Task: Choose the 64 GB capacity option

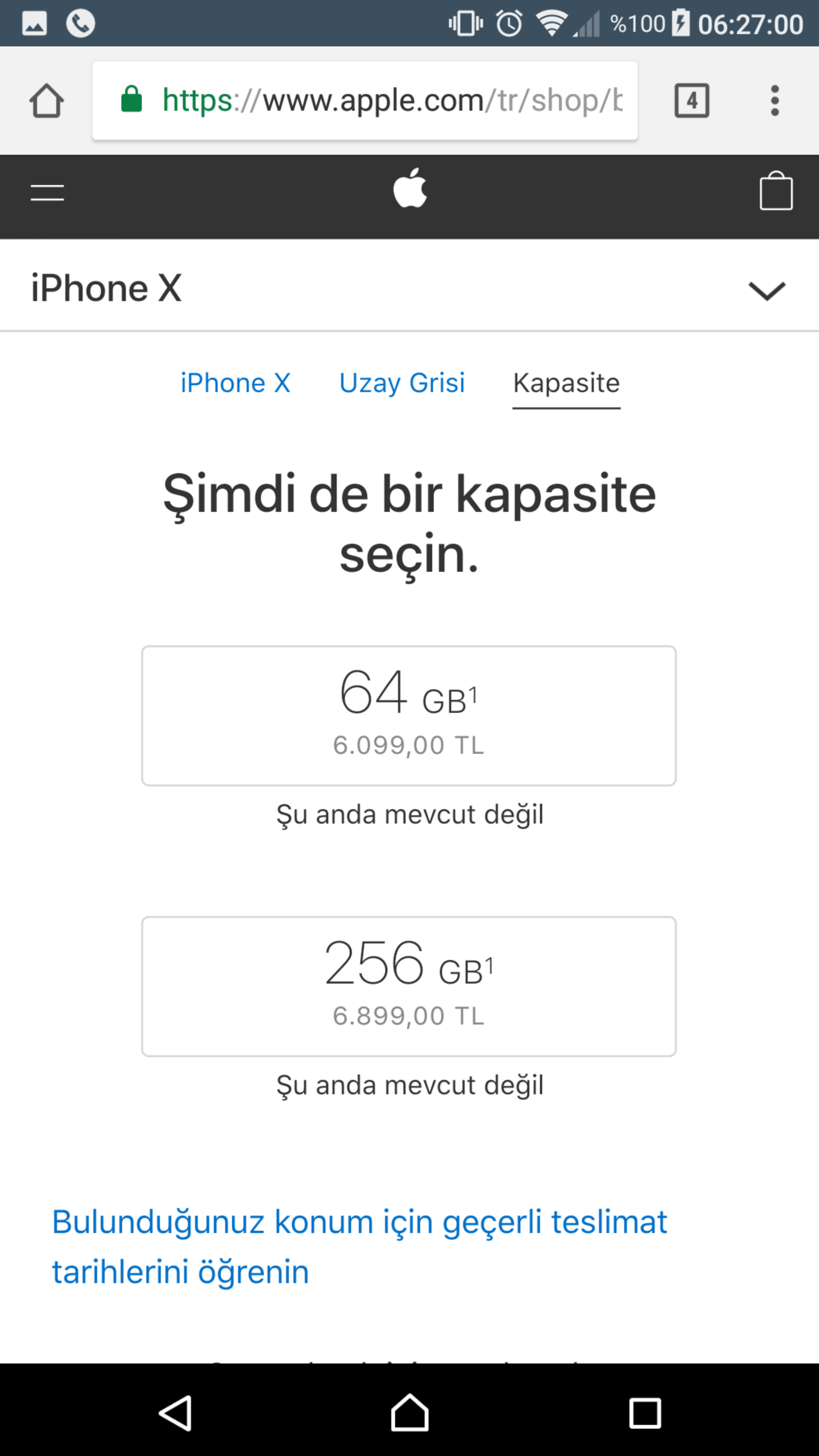Action: [x=409, y=715]
